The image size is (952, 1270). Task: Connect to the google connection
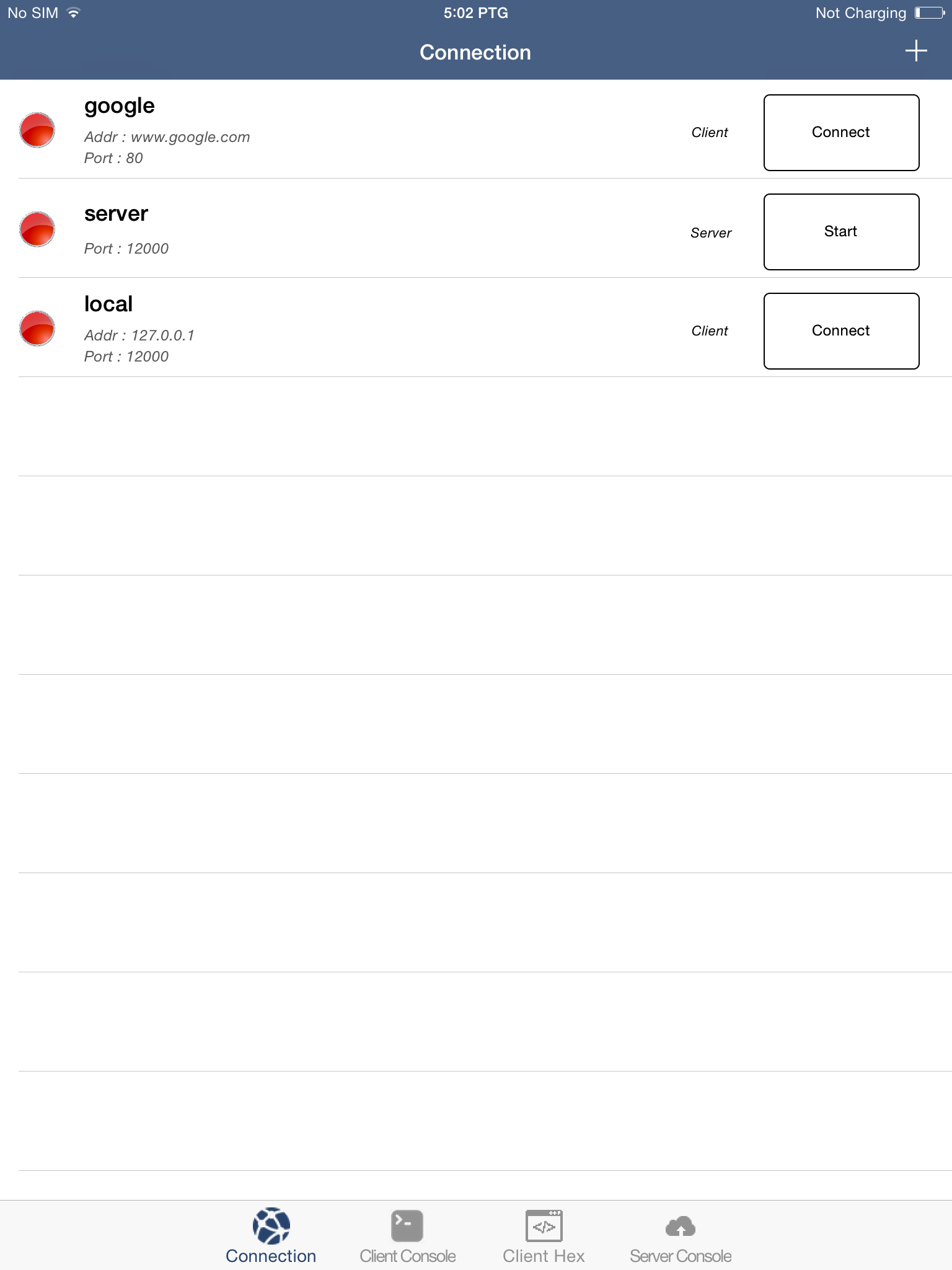pyautogui.click(x=840, y=132)
